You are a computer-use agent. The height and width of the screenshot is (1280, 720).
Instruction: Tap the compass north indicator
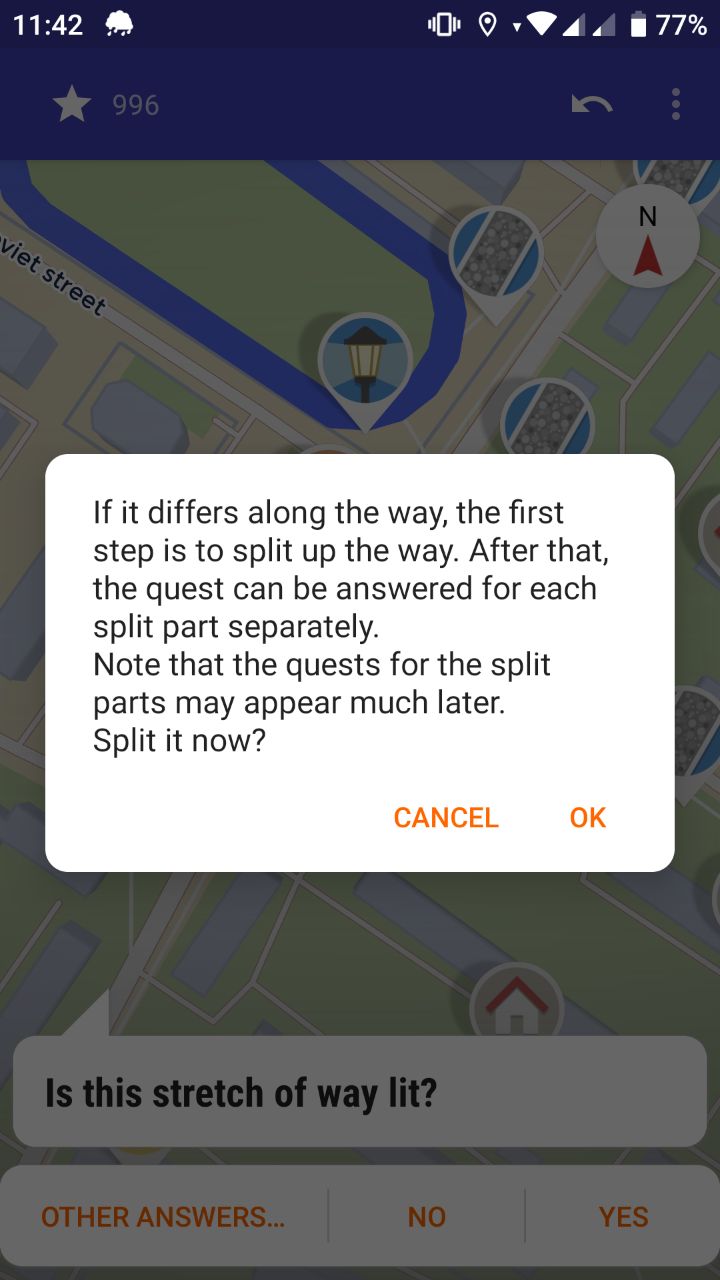click(647, 236)
